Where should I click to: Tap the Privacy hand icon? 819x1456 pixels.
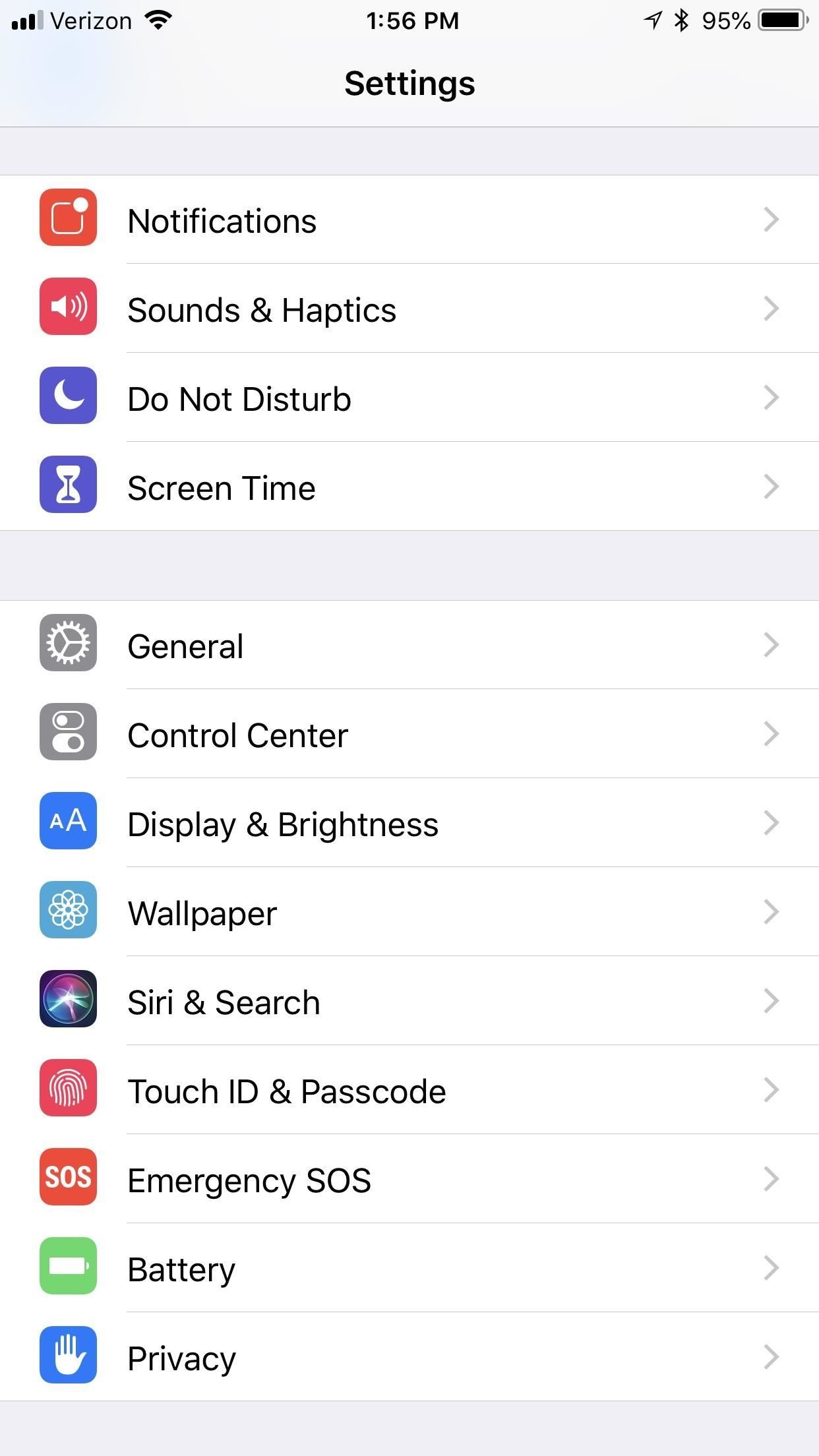[68, 1356]
